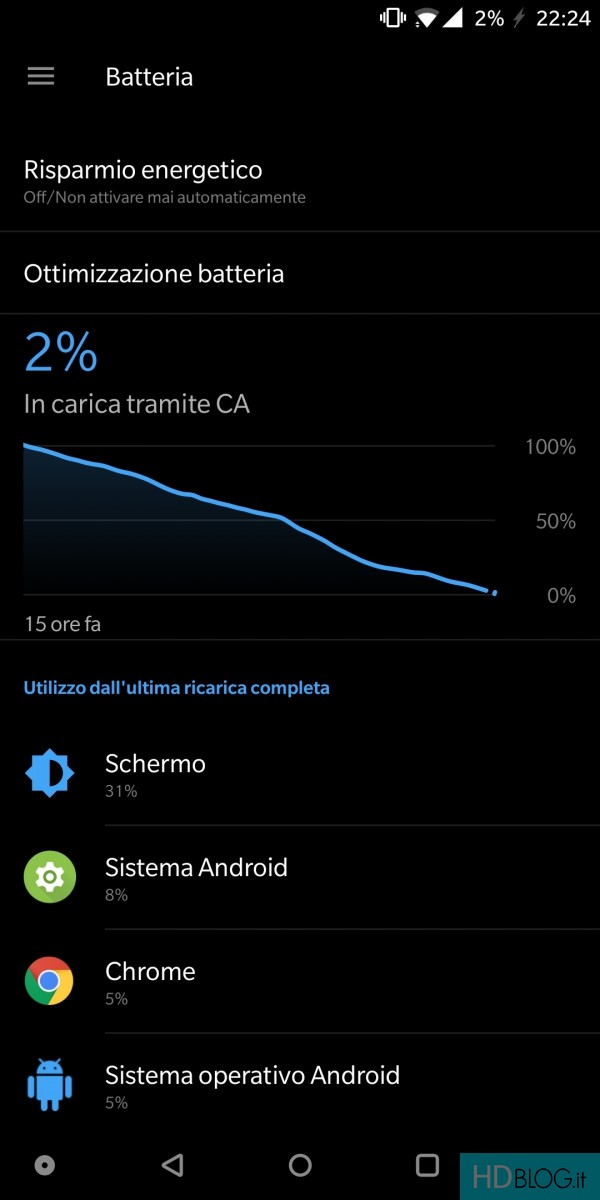Go to the home screen
The width and height of the screenshot is (600, 1200).
(x=300, y=1165)
